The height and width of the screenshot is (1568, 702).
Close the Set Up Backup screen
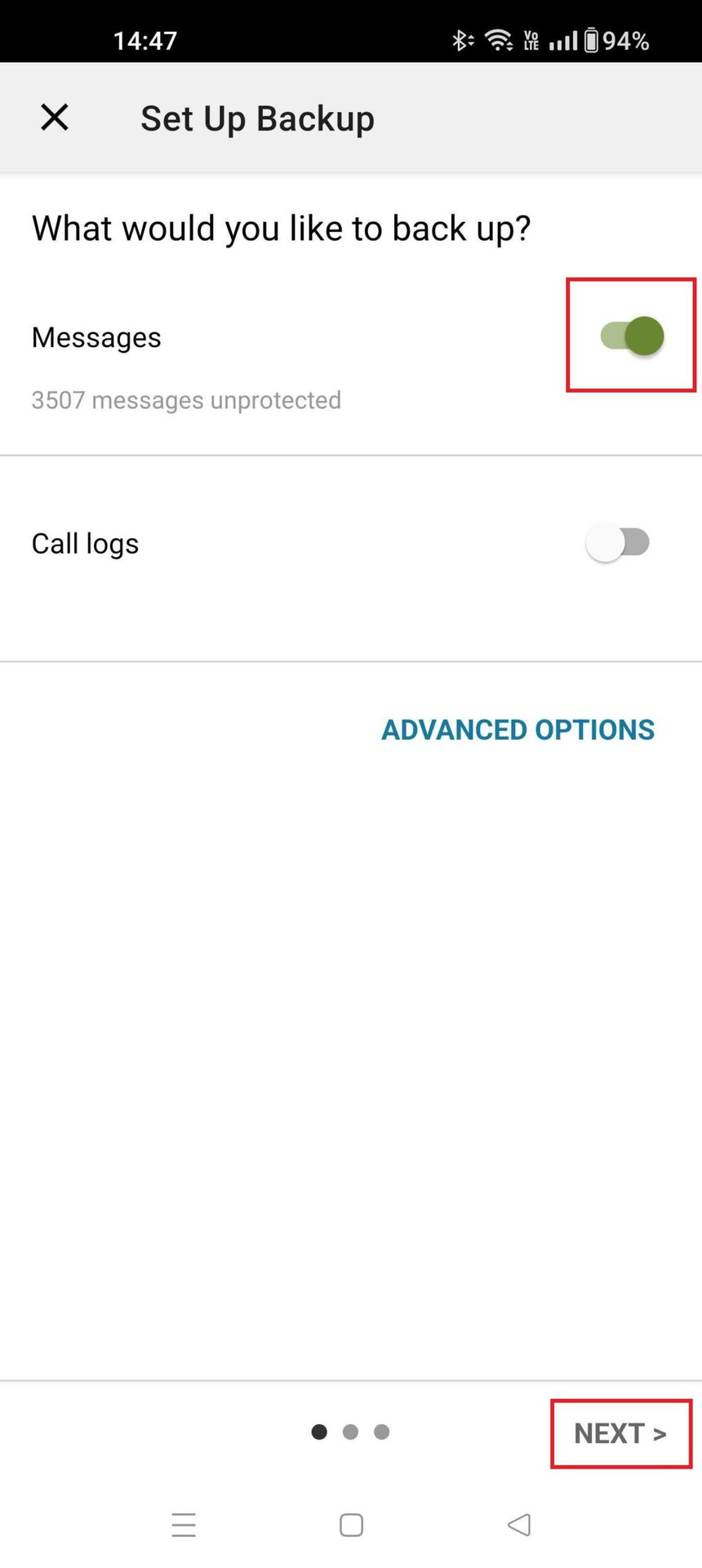[55, 118]
